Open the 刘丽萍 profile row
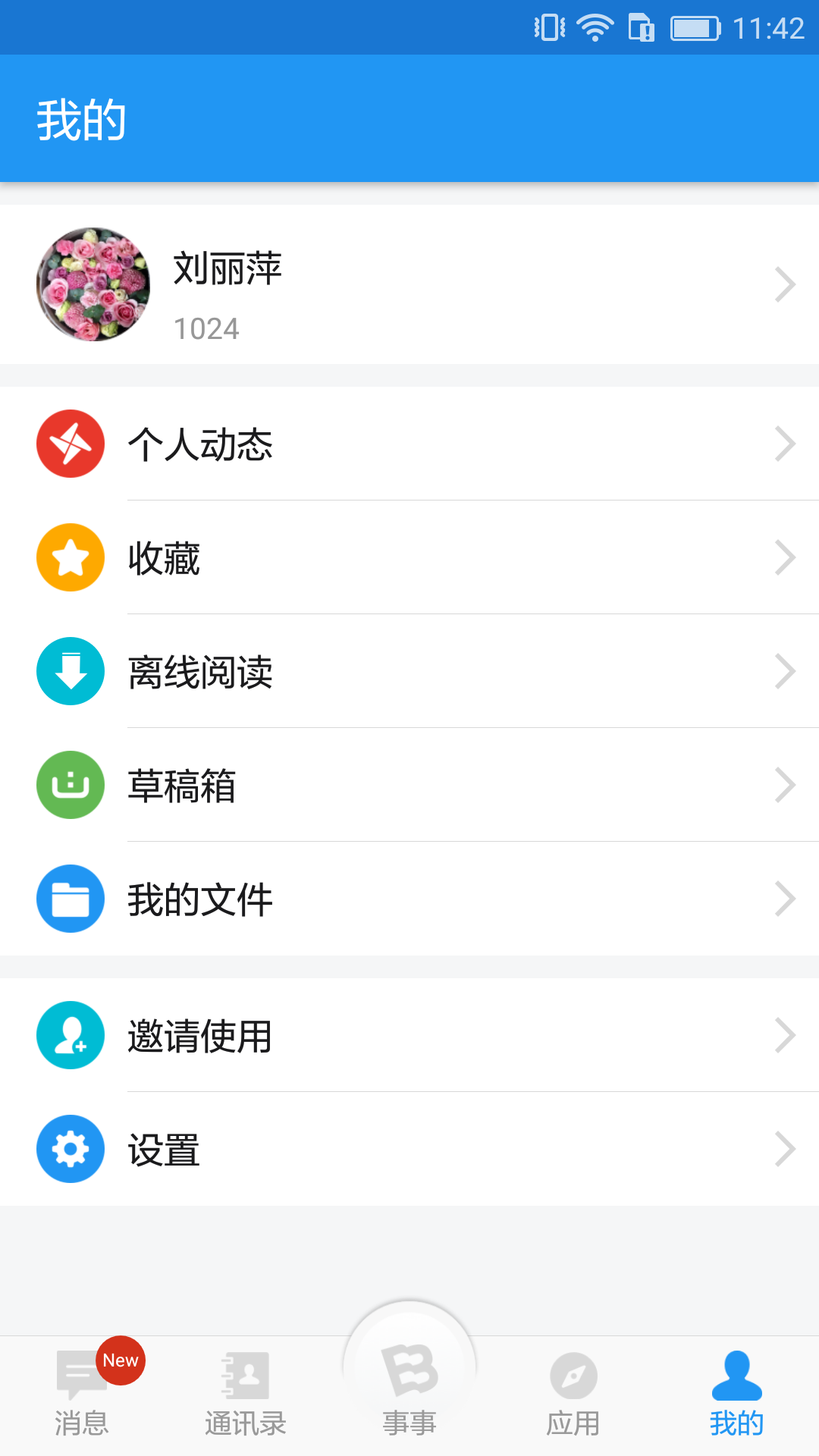This screenshot has width=819, height=1456. point(409,284)
